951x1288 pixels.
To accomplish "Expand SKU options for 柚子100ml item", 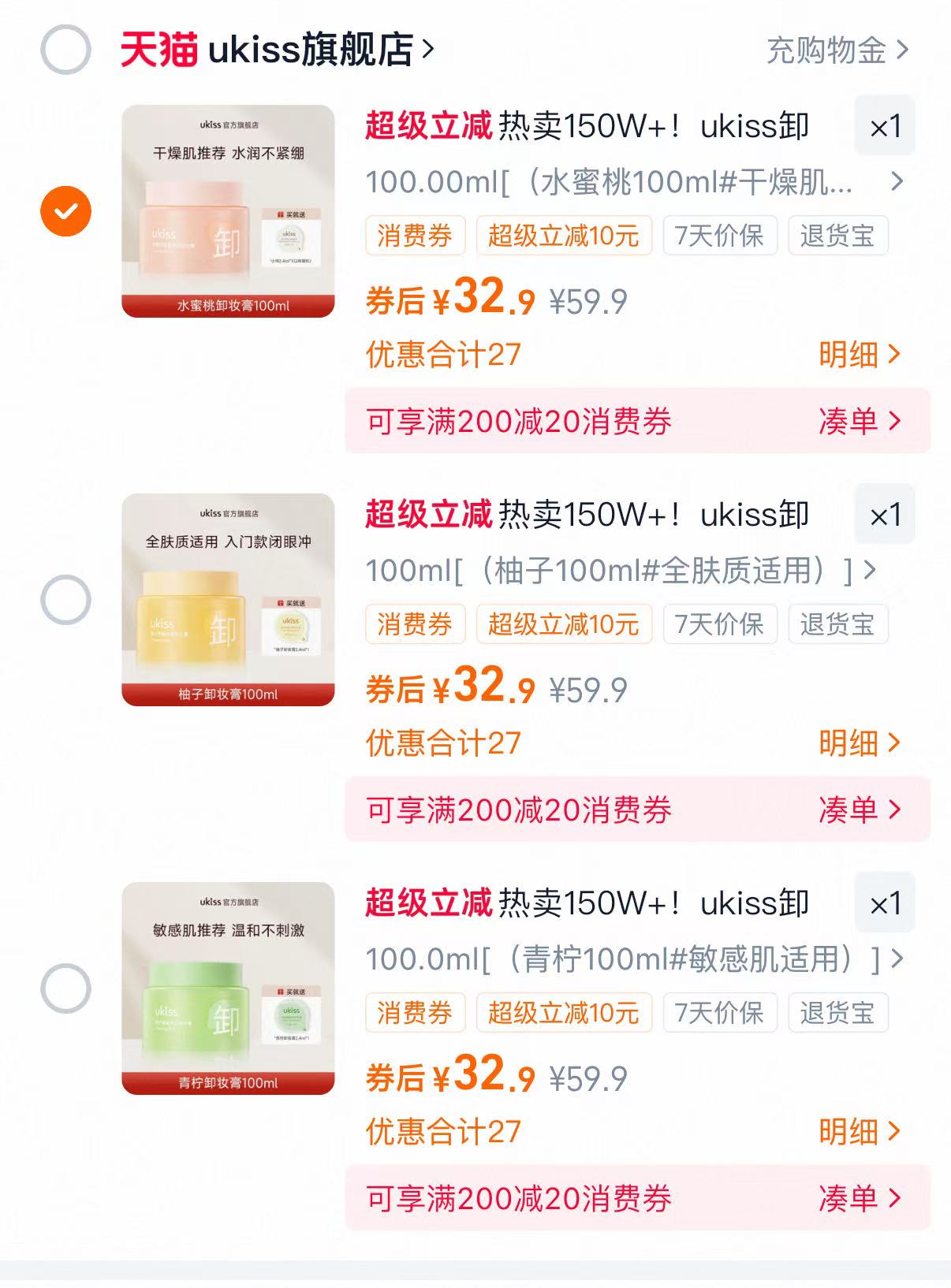I will (870, 571).
